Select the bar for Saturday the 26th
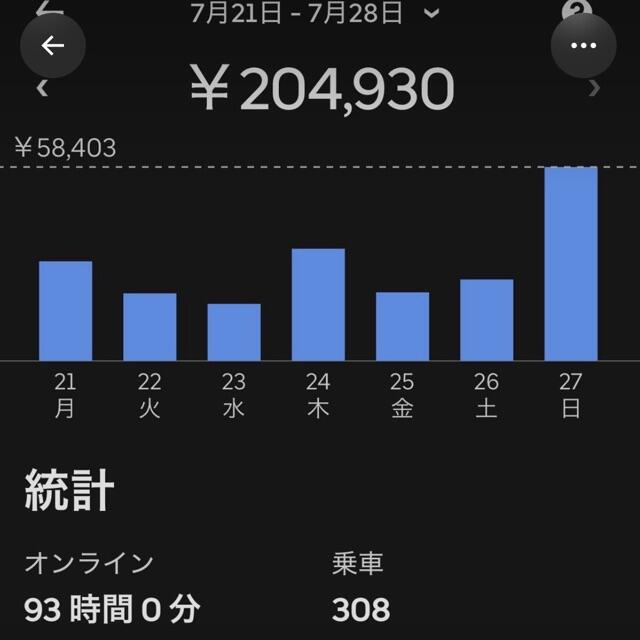Viewport: 640px width, 640px height. coord(487,320)
